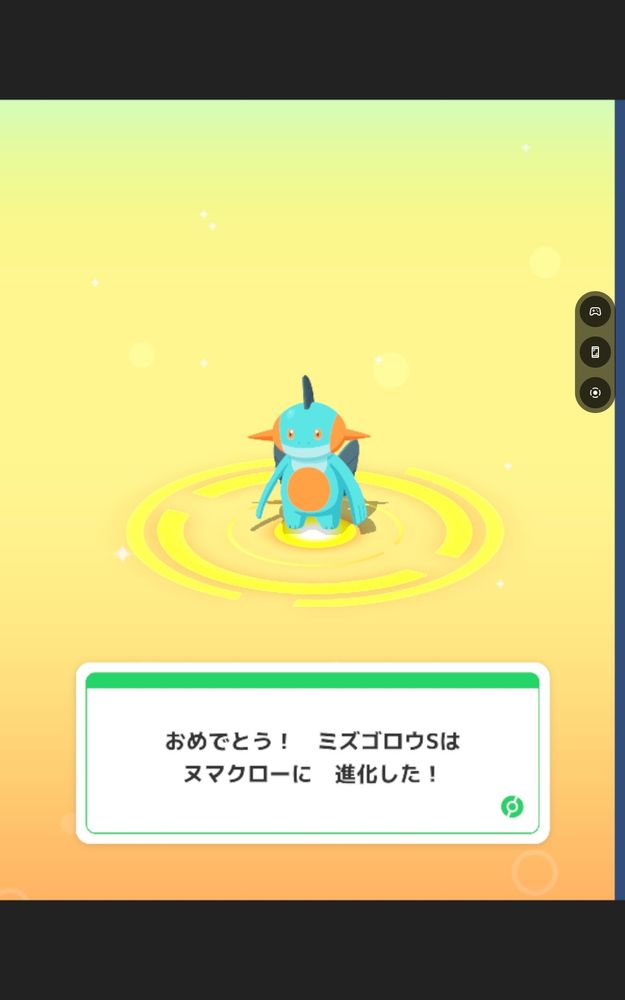Viewport: 625px width, 1000px height.
Task: Tap the screen record icon in side panel
Action: pos(595,393)
